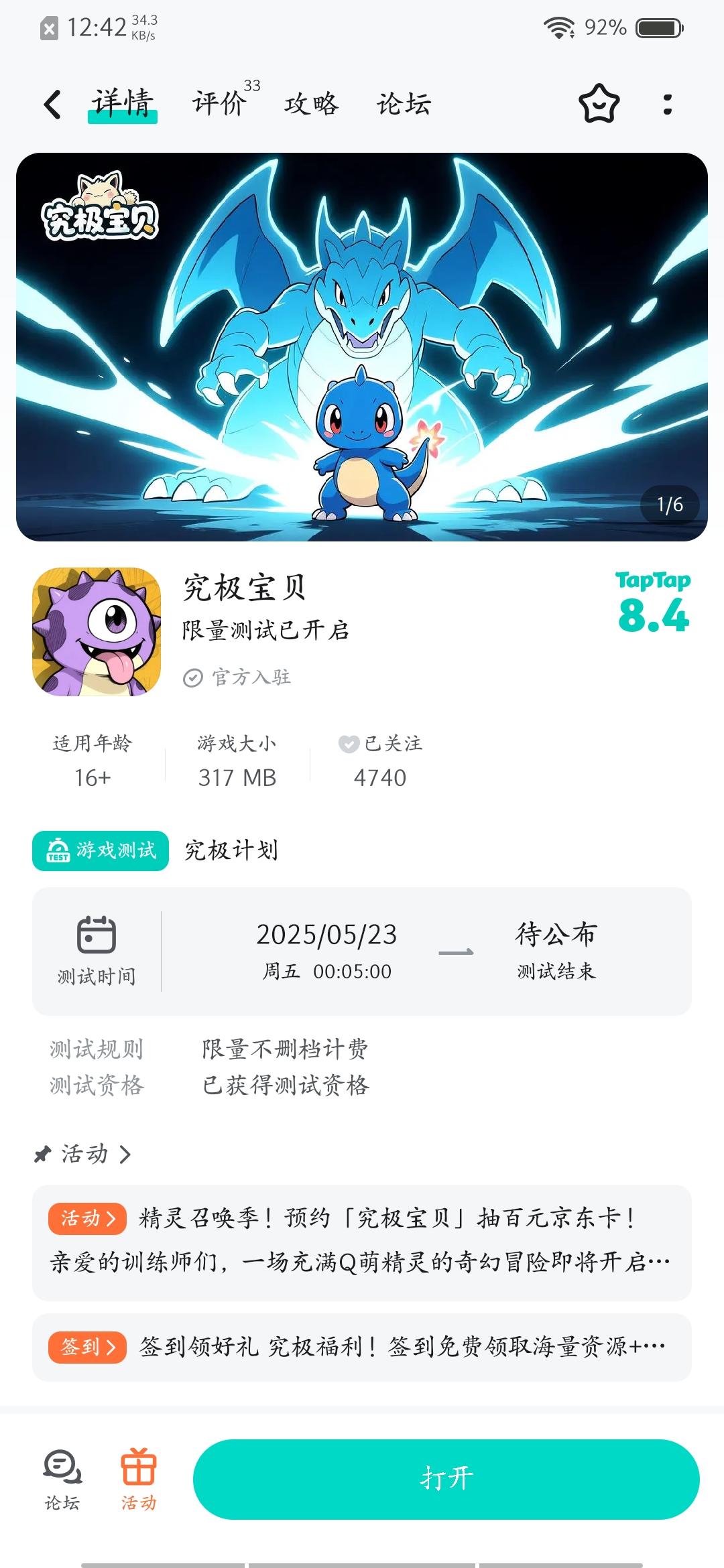Screen dimensions: 724x1568
Task: View the game banner screenshot gallery
Action: coord(362,346)
